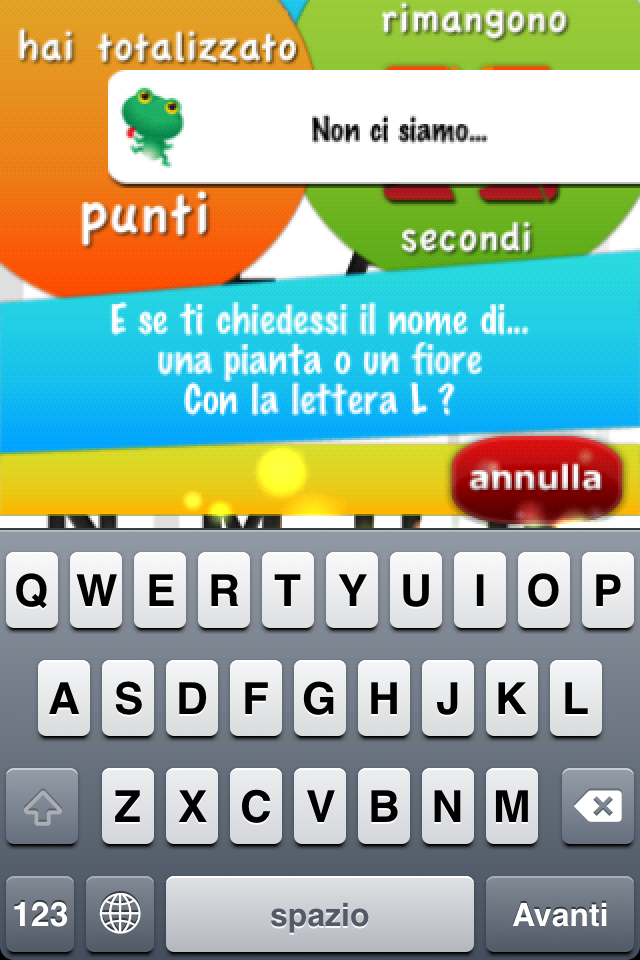Change keyboard language with the globe key
Image resolution: width=640 pixels, height=960 pixels.
(x=120, y=914)
